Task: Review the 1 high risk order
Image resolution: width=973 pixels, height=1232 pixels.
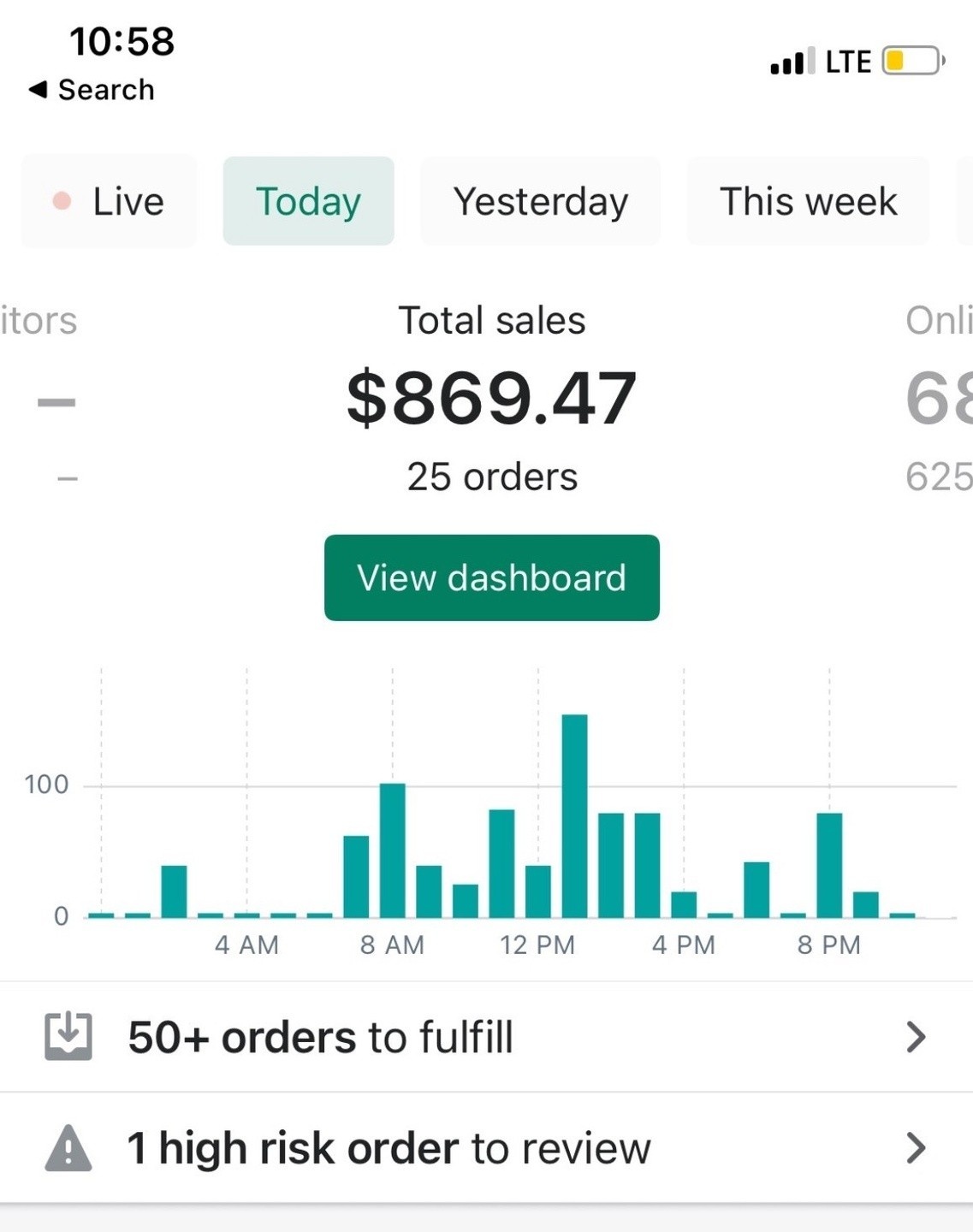Action: click(486, 1148)
